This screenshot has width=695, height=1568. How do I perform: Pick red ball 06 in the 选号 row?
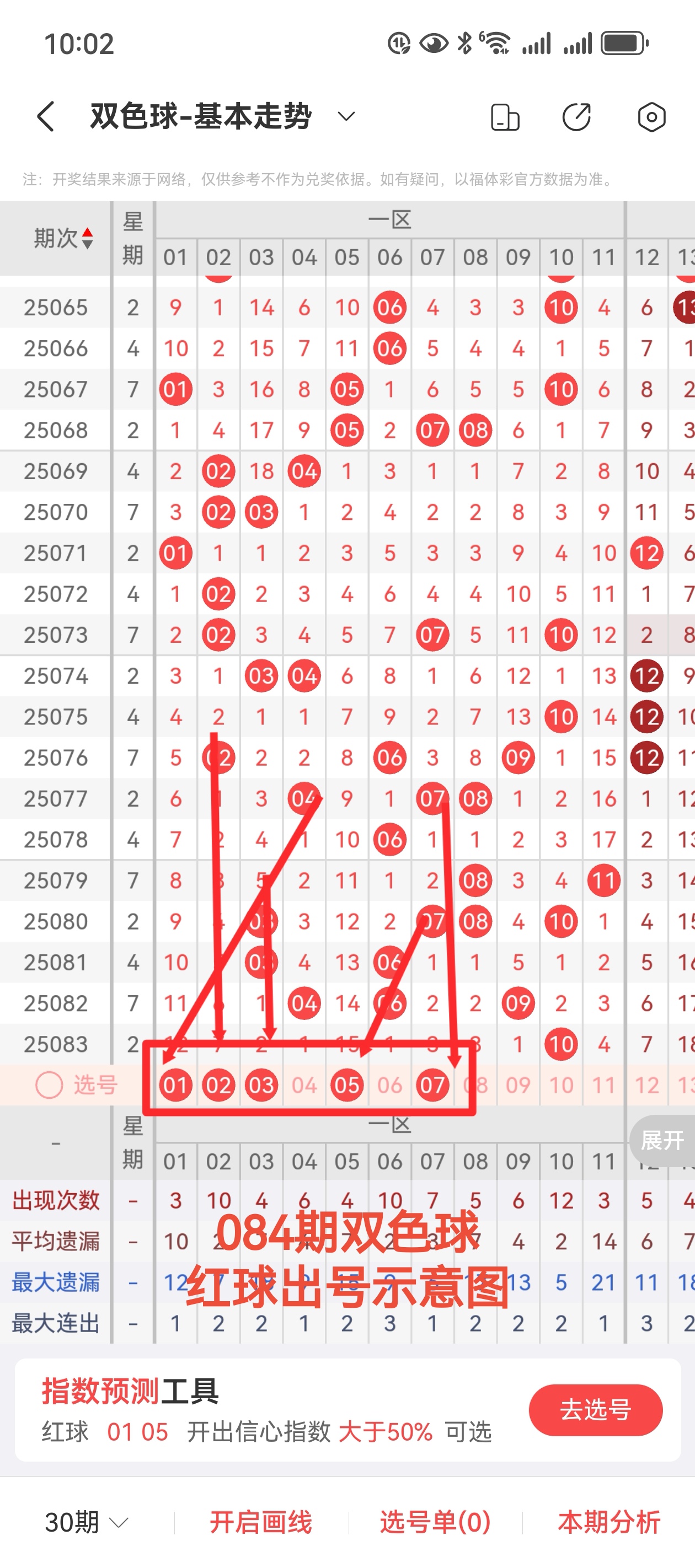coord(390,1084)
